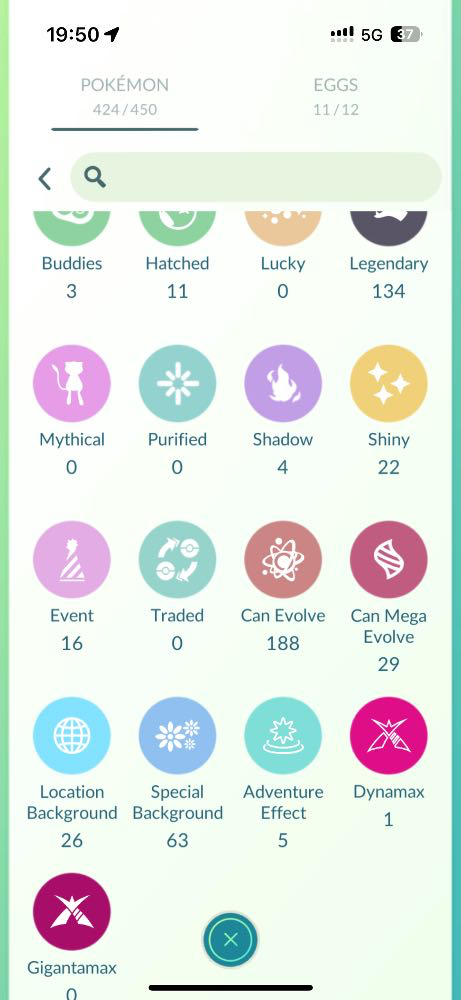The width and height of the screenshot is (461, 1000).
Task: Tap the back arrow beside search
Action: 44,179
